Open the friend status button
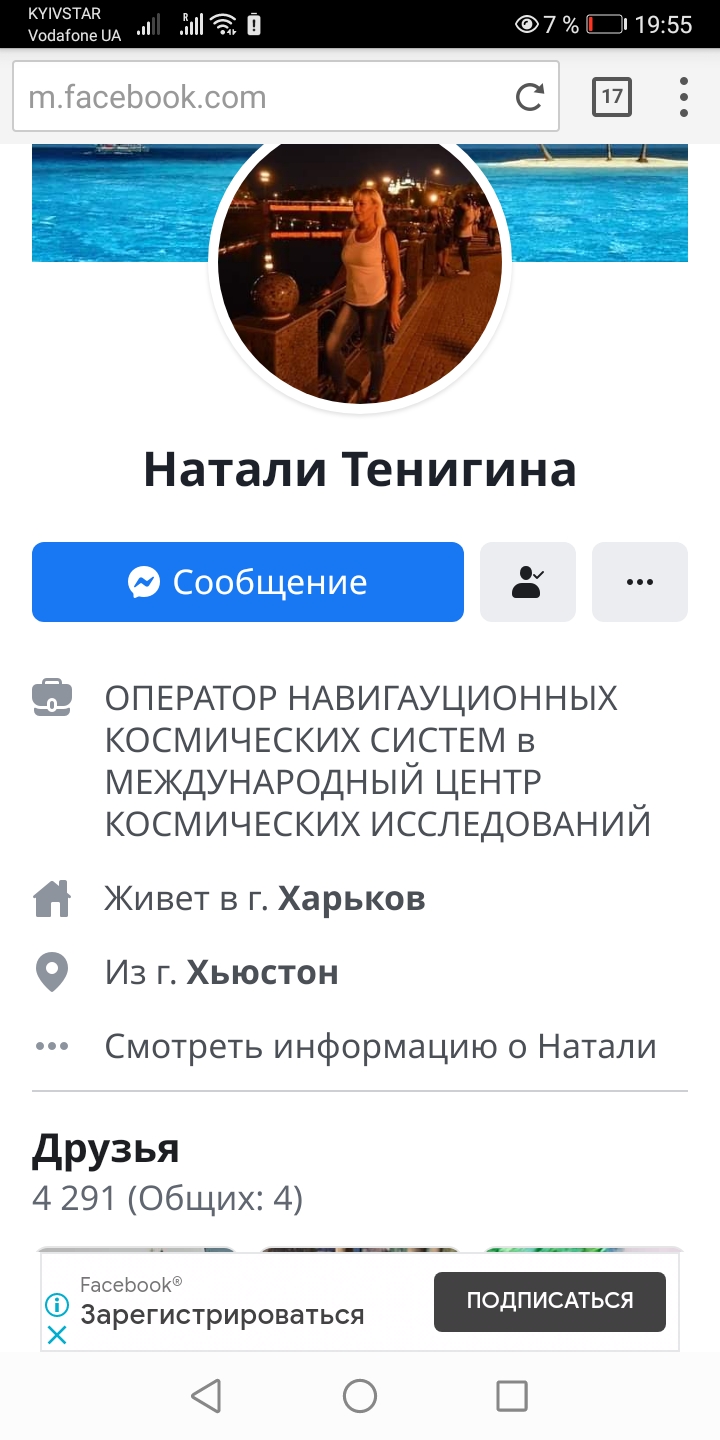The height and width of the screenshot is (1440, 720). (x=528, y=582)
